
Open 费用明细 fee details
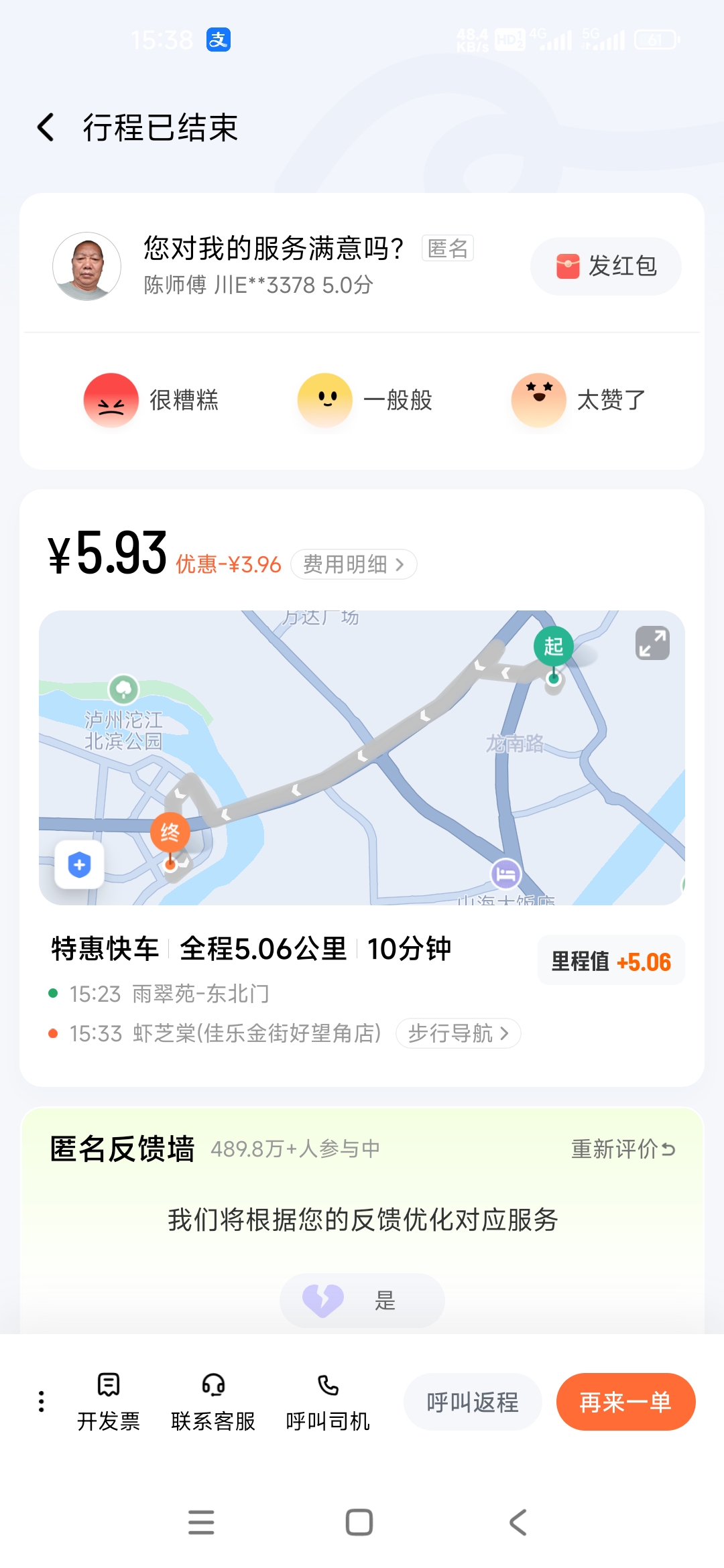[353, 564]
